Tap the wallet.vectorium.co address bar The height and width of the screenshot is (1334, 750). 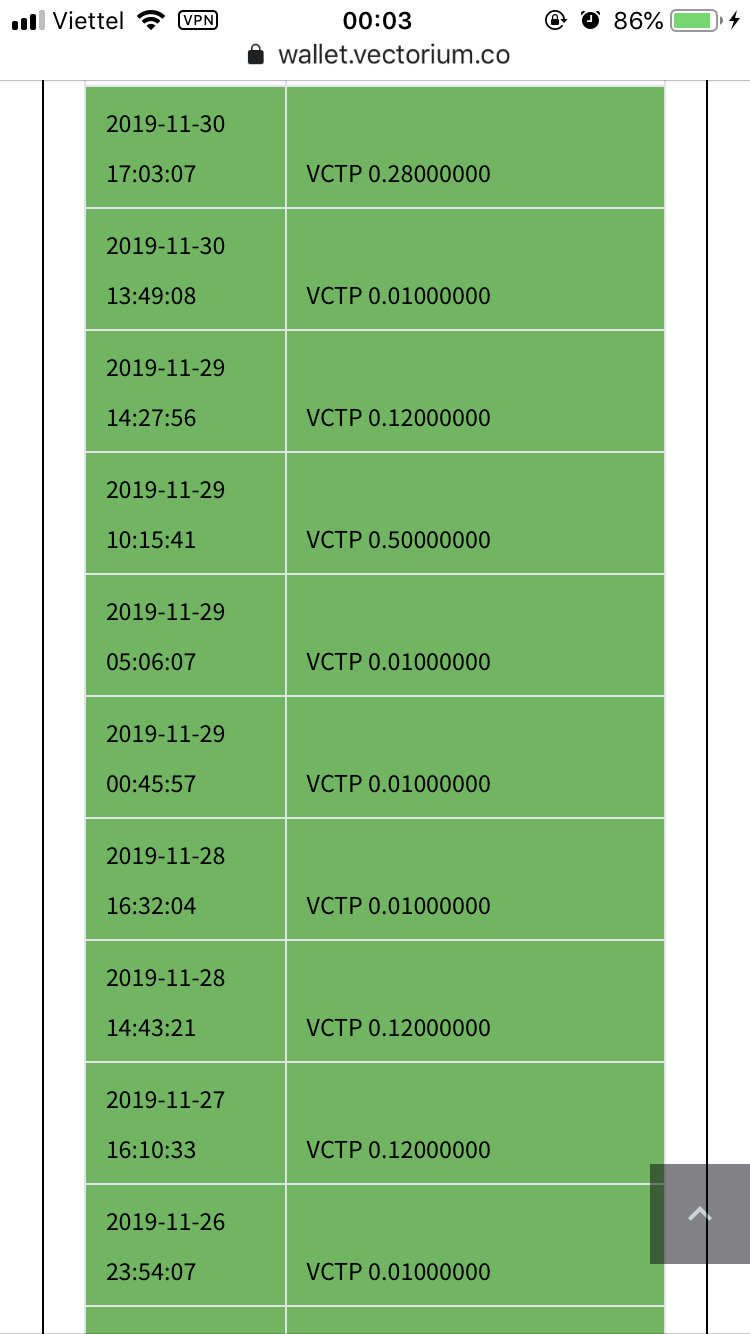[378, 55]
